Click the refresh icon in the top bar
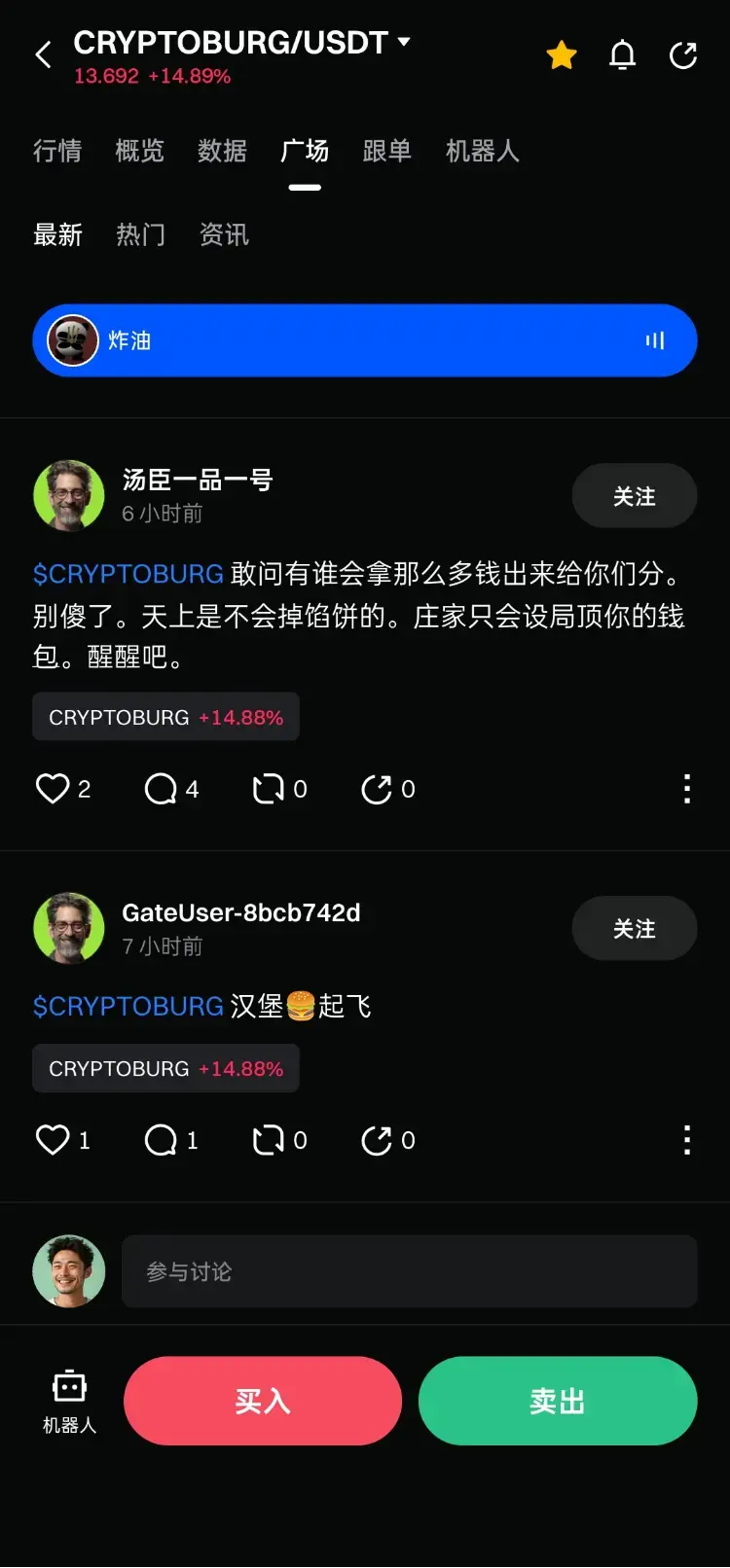The image size is (730, 1568). [x=684, y=55]
